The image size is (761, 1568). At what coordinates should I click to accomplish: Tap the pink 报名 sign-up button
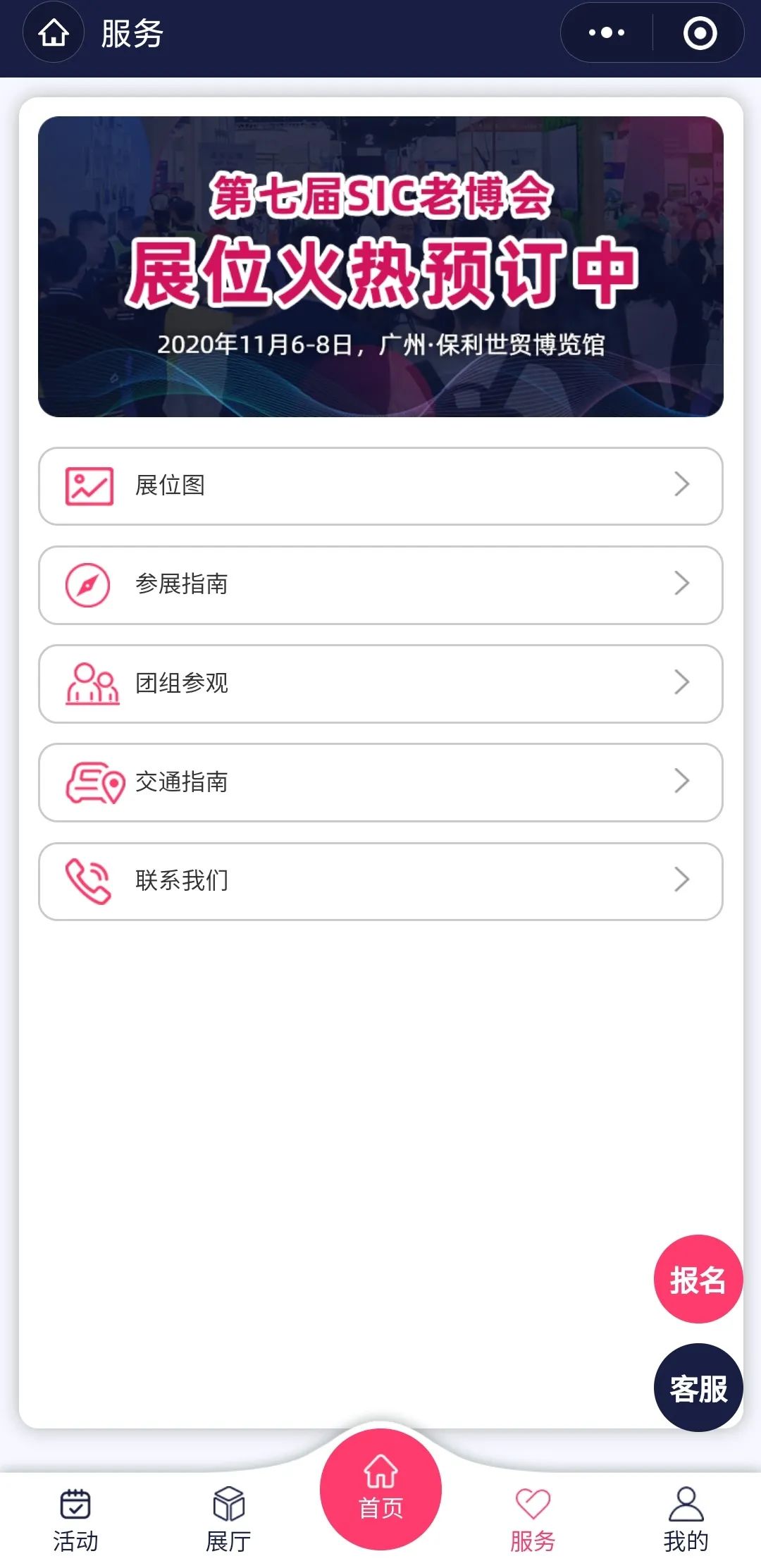pyautogui.click(x=698, y=1279)
